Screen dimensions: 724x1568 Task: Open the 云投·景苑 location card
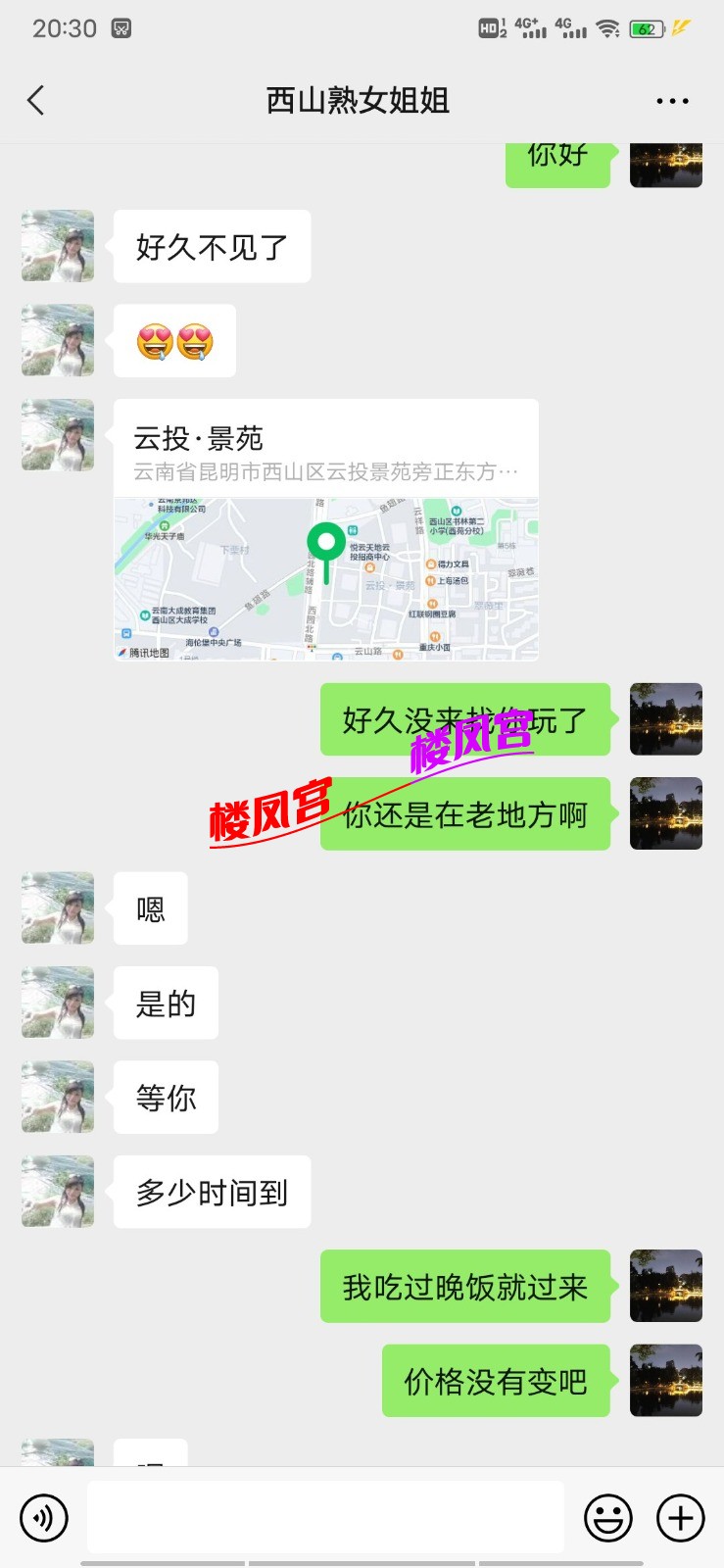coord(326,530)
